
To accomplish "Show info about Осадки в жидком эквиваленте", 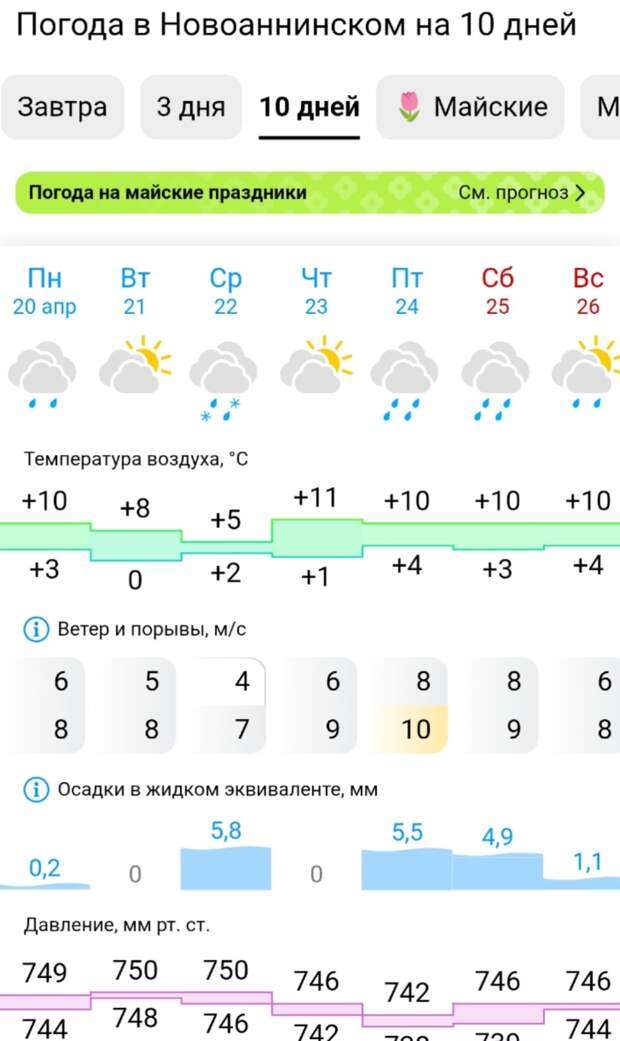I will point(36,790).
